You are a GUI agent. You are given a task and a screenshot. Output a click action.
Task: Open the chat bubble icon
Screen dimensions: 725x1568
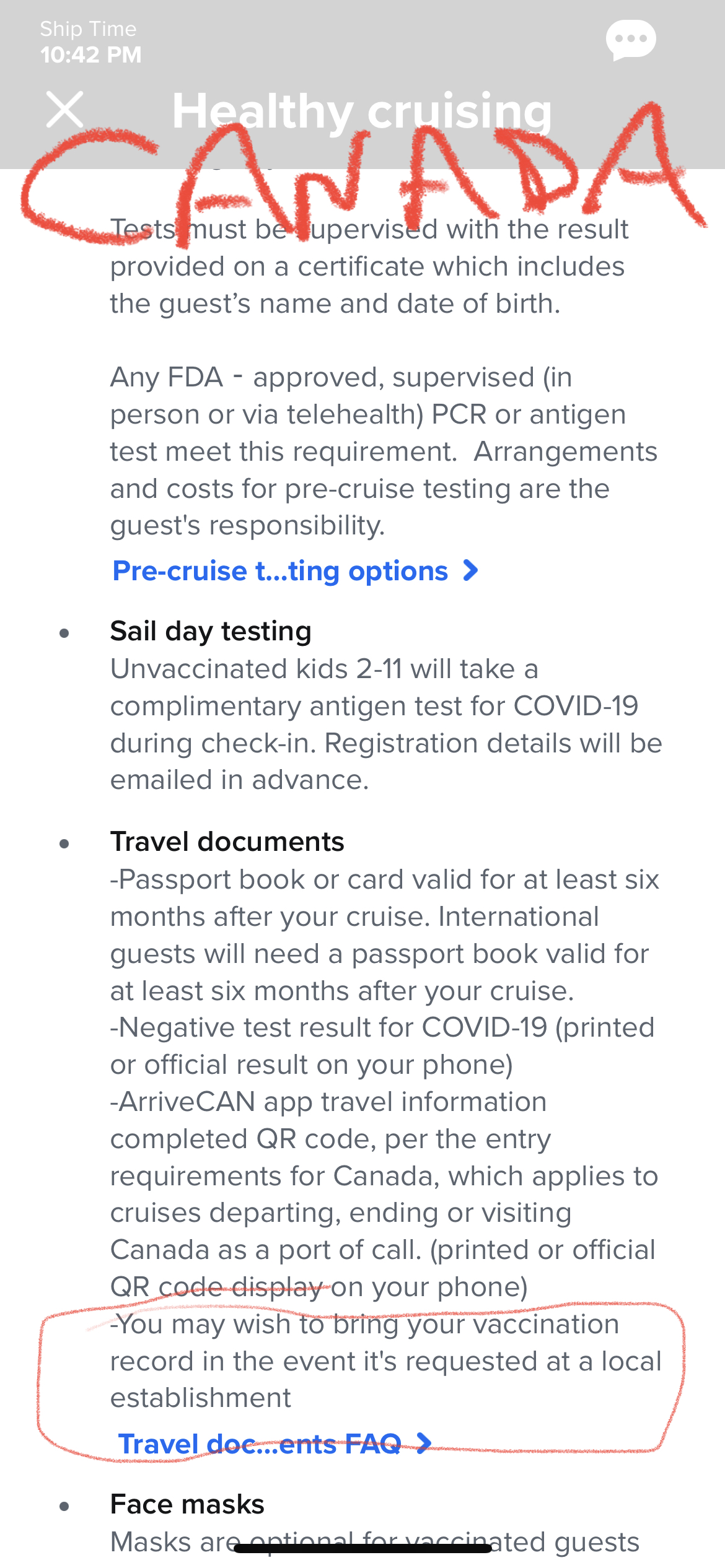[x=631, y=40]
